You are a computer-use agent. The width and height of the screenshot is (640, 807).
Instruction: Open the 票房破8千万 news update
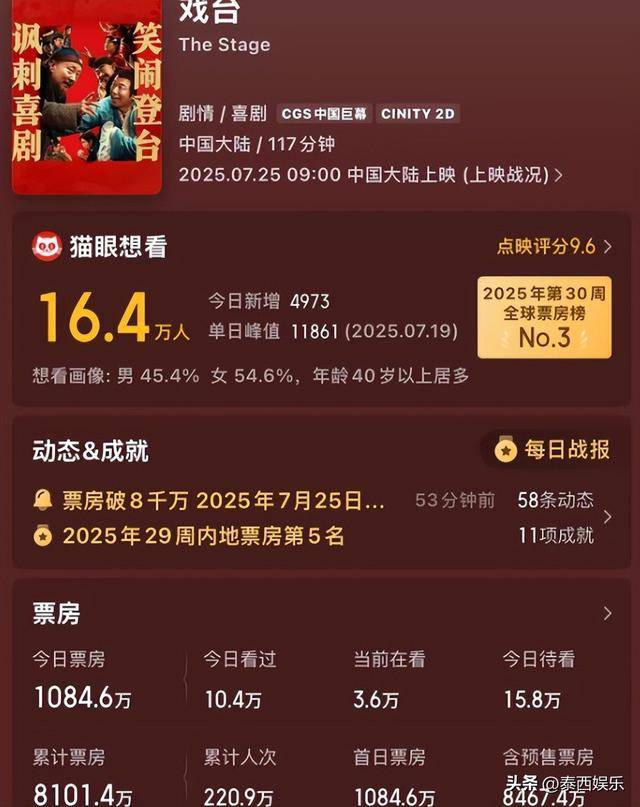(222, 500)
